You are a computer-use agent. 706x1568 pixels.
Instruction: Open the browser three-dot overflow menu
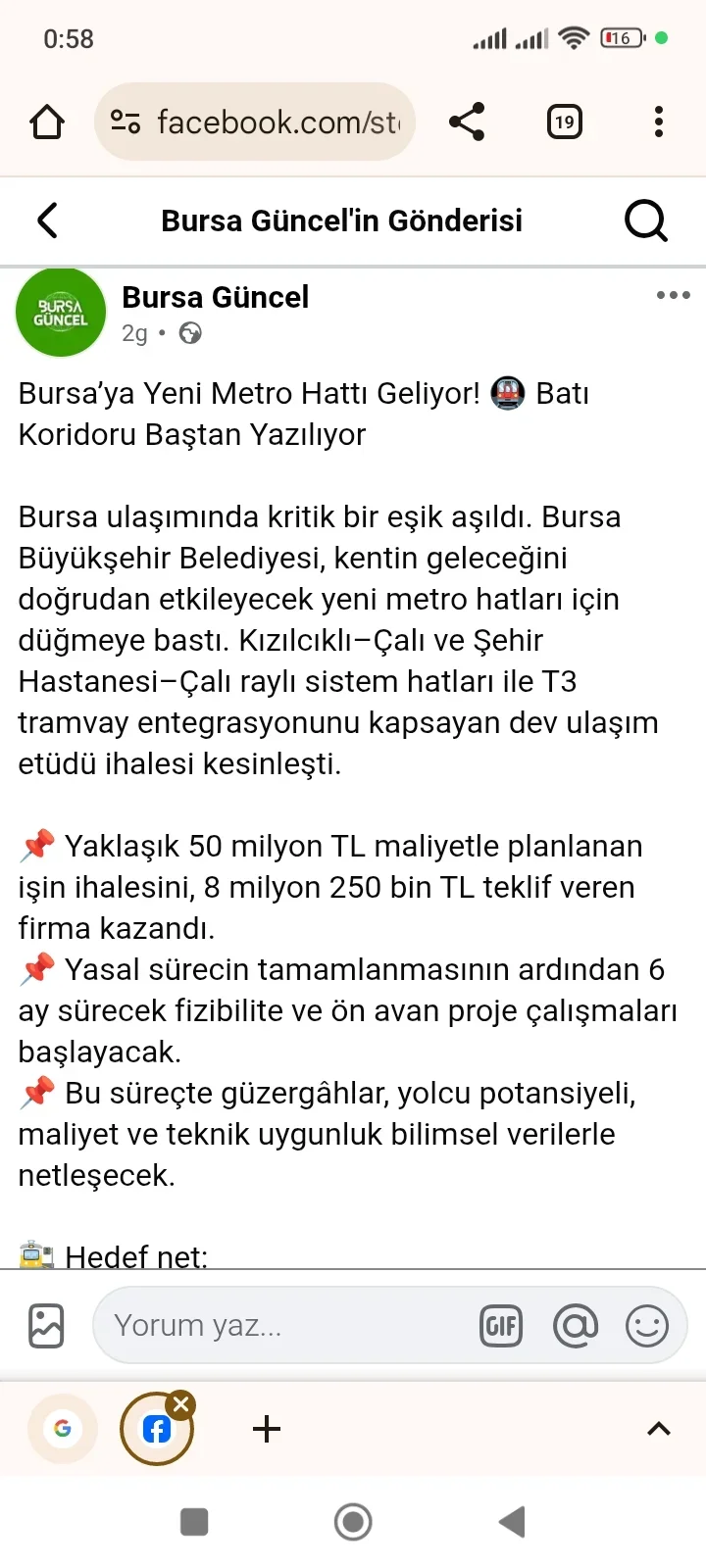tap(658, 122)
